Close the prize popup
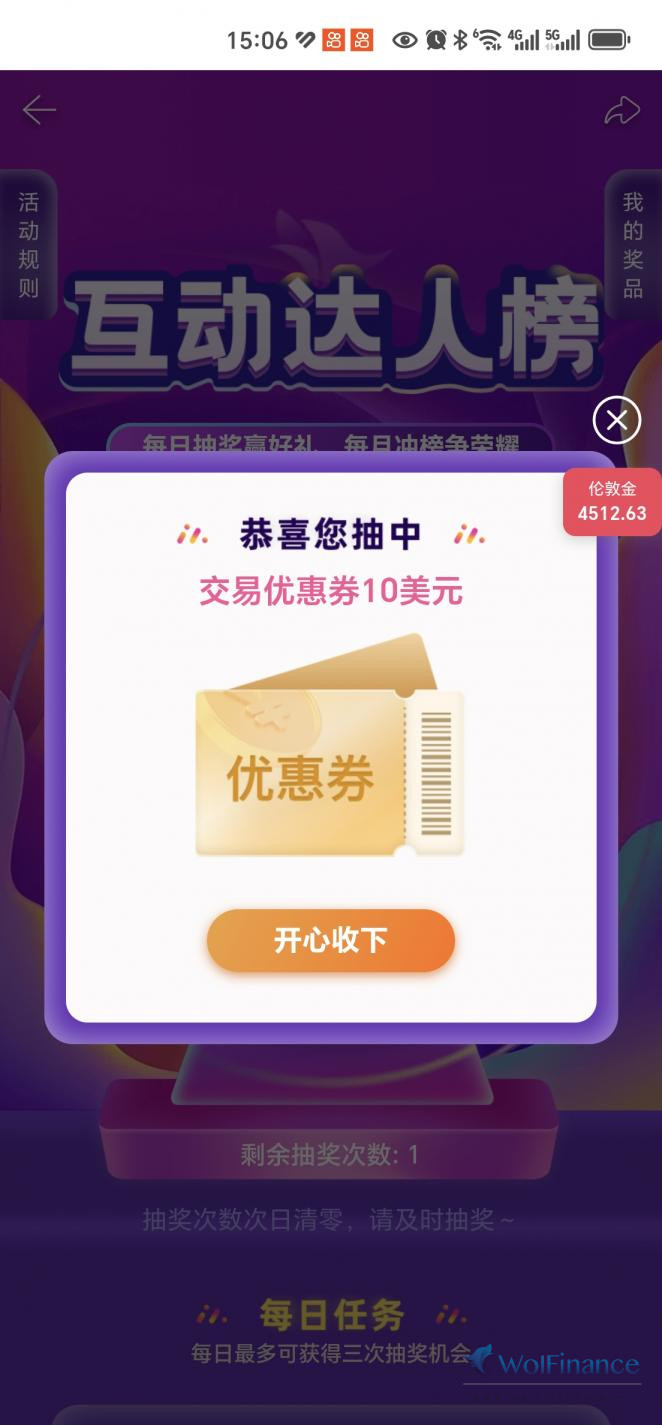The image size is (662, 1425). [x=616, y=420]
